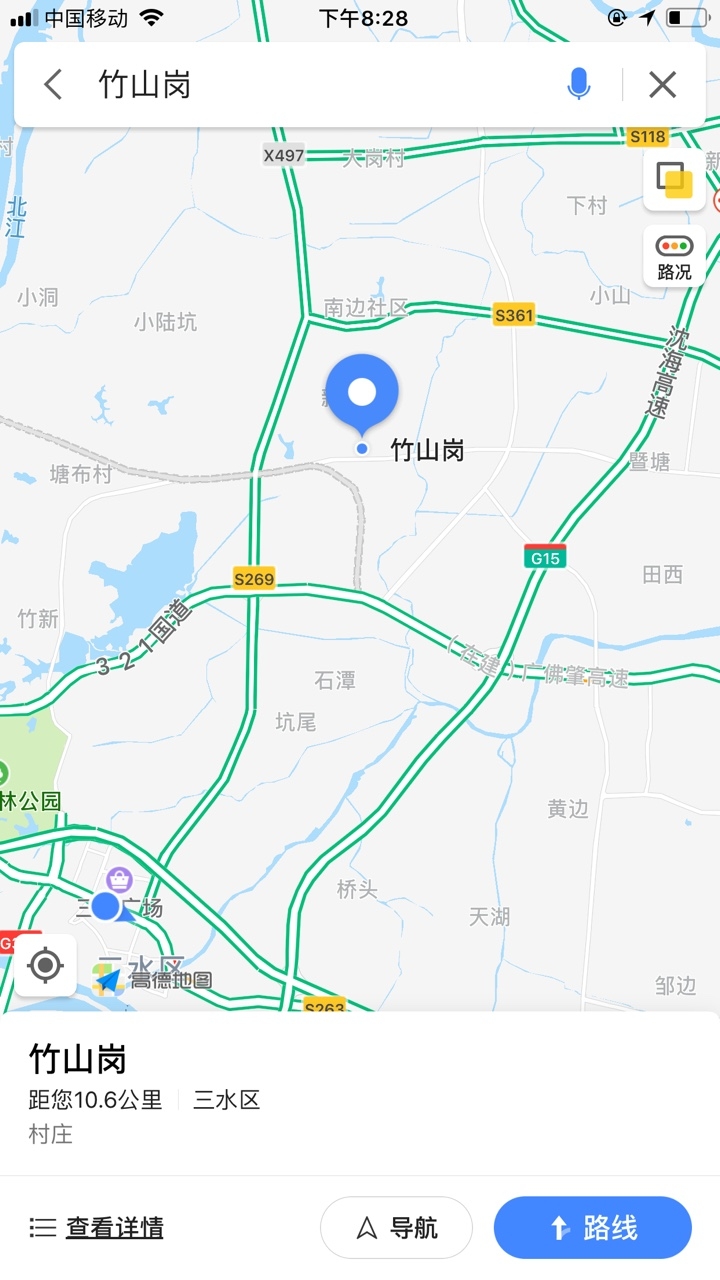Toggle 路况 traffic conditions

(674, 257)
